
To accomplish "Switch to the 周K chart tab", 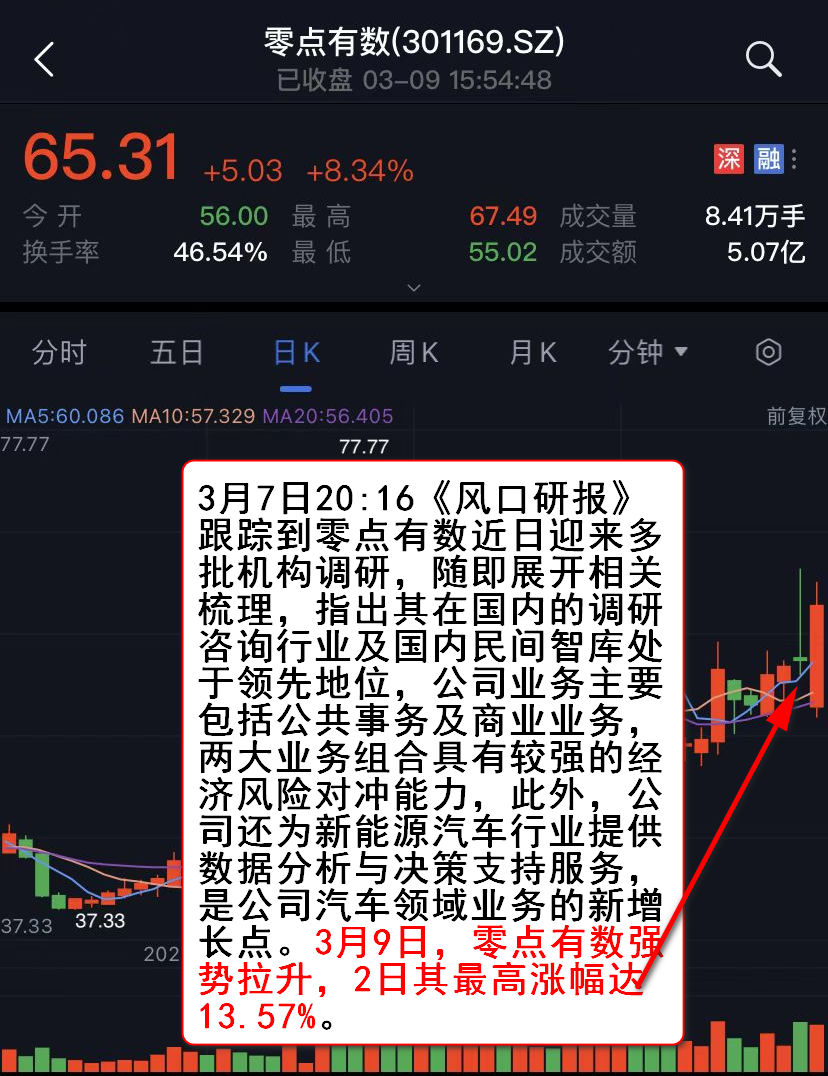I will pos(414,353).
